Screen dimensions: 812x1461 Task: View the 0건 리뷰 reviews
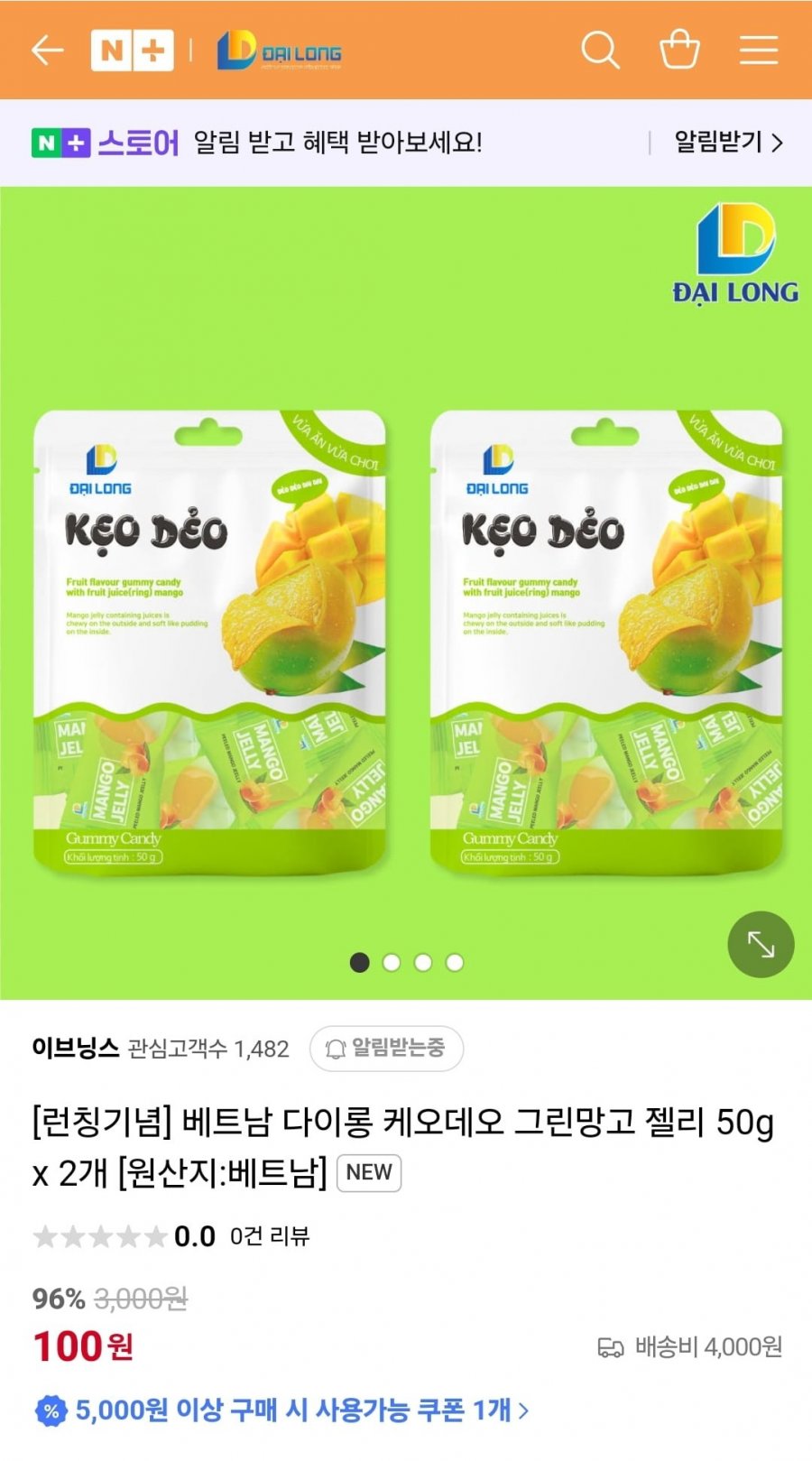click(x=269, y=1236)
